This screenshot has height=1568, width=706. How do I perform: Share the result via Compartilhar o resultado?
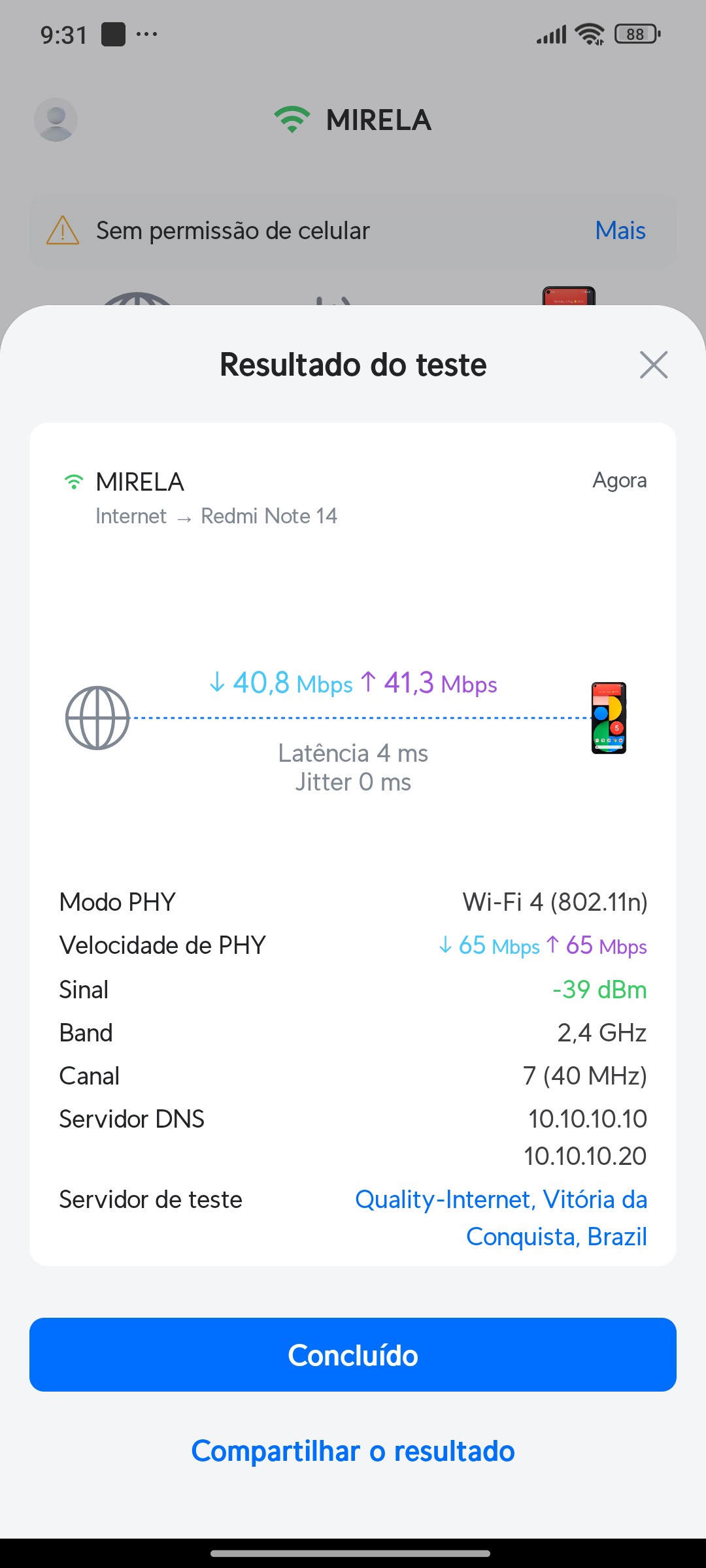tap(353, 1451)
